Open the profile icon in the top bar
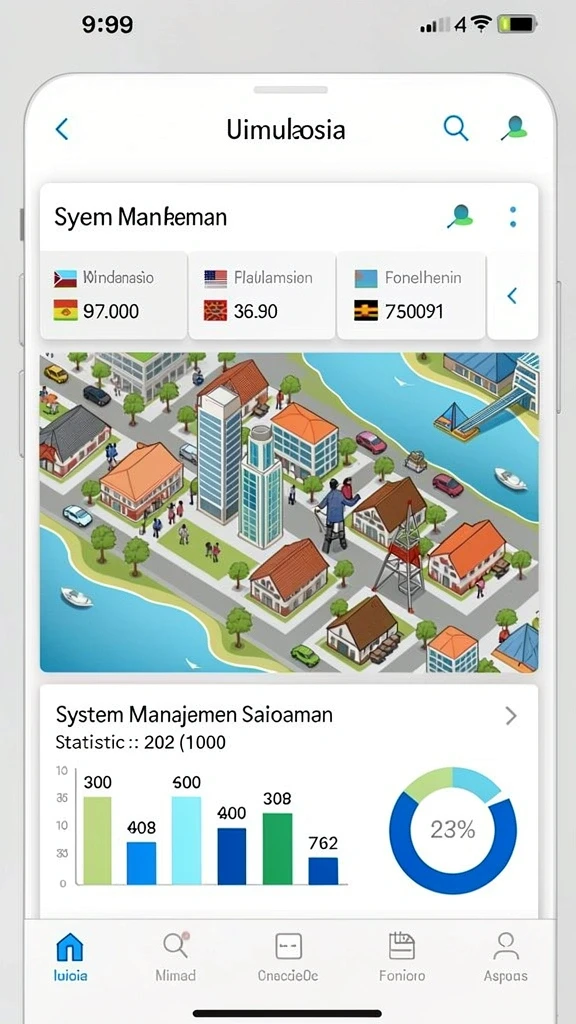 coord(515,128)
